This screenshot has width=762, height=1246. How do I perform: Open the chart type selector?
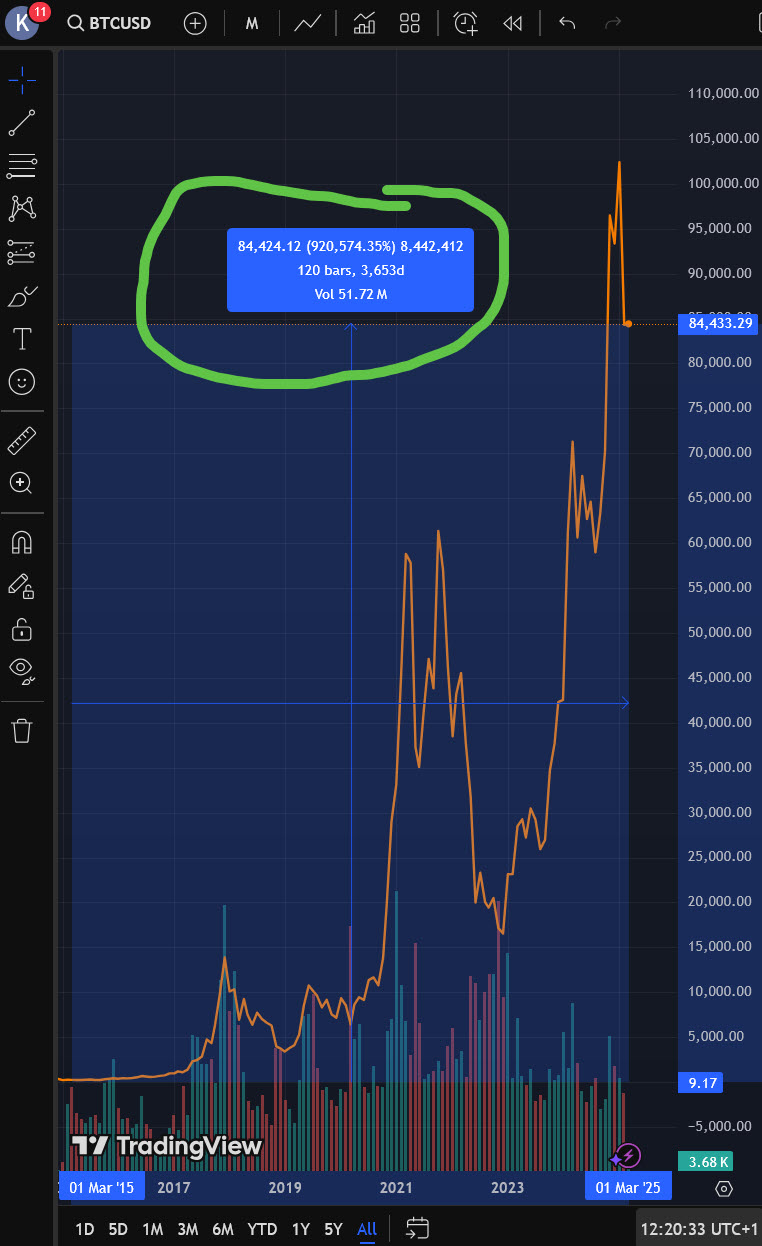click(307, 22)
